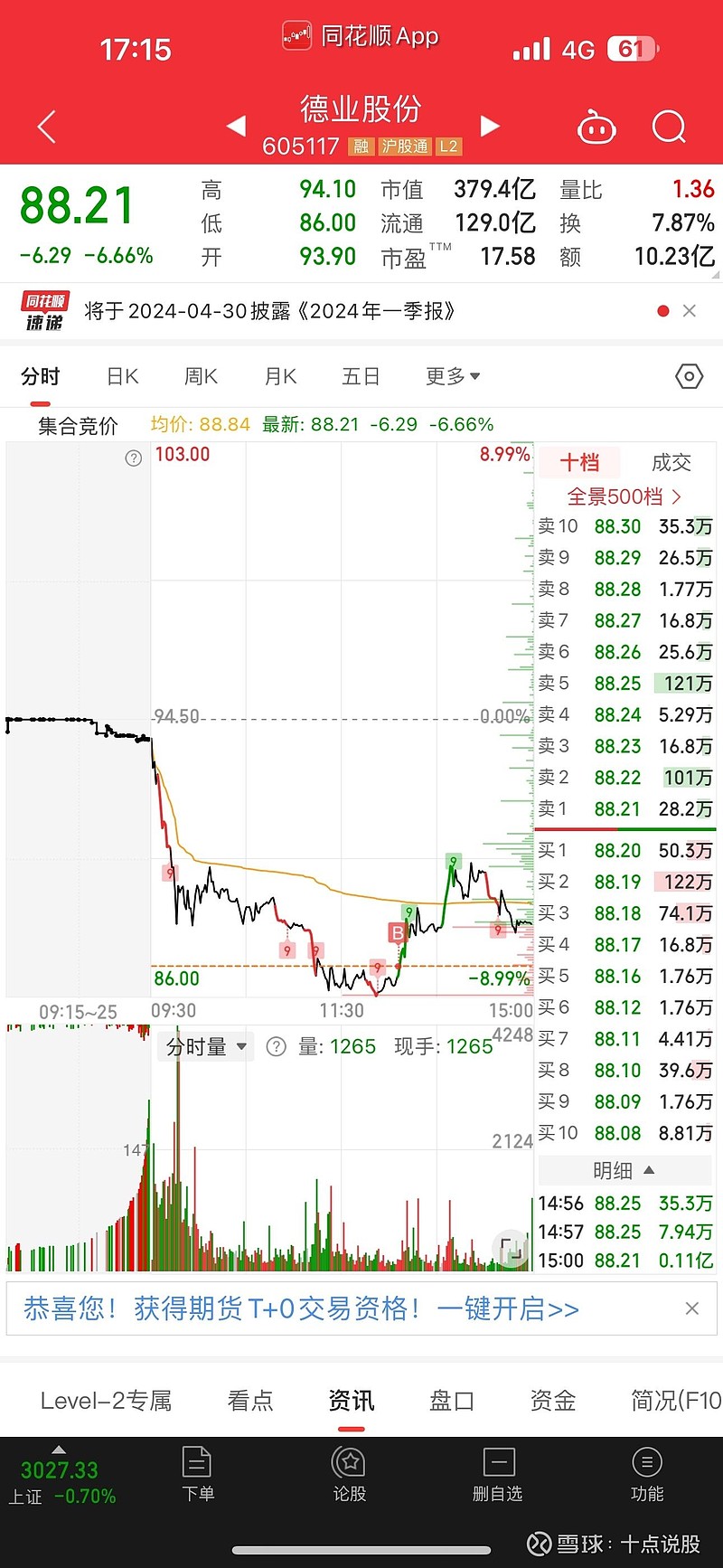Image resolution: width=723 pixels, height=1568 pixels.
Task: Tap the 删自选 remove-from-watchlist icon
Action: tap(498, 1474)
